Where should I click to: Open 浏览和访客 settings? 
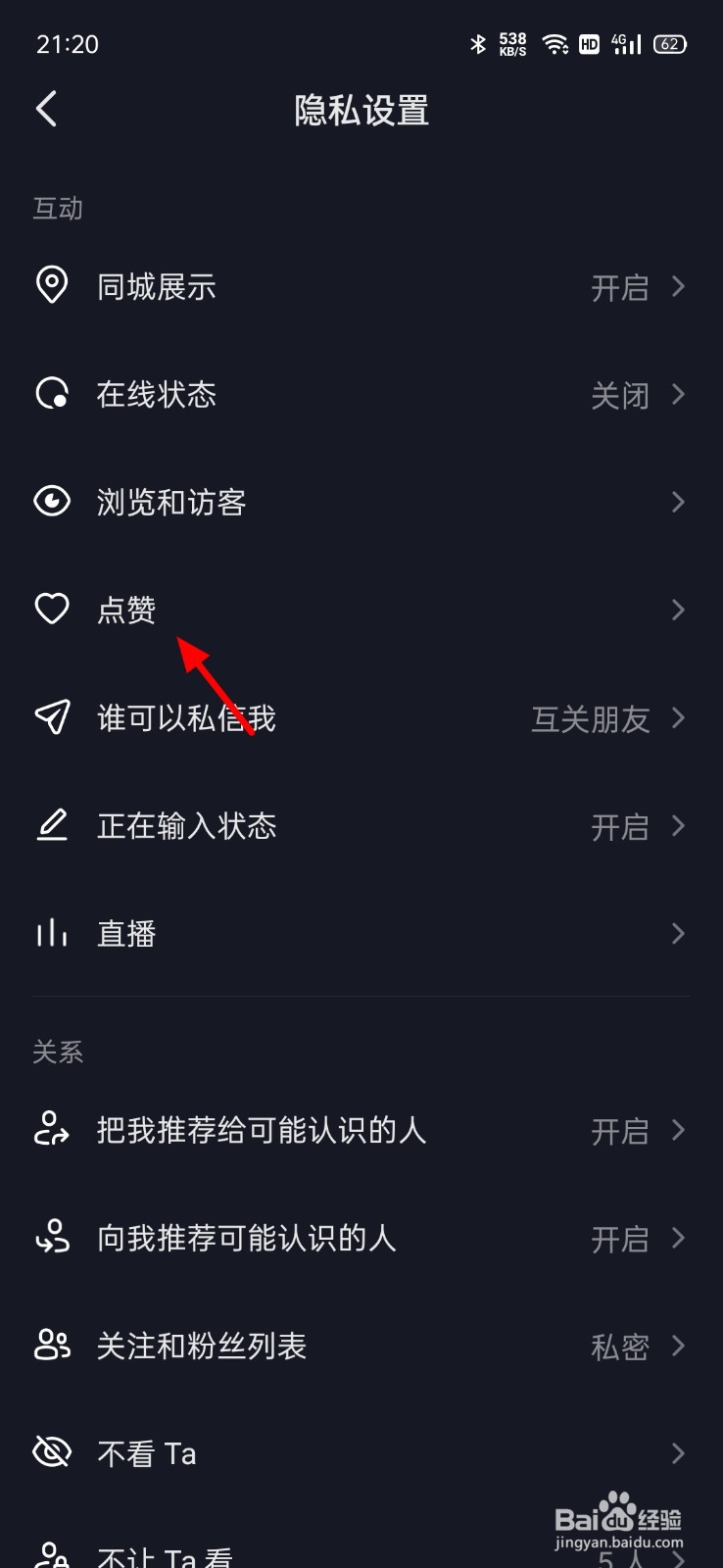(x=361, y=503)
